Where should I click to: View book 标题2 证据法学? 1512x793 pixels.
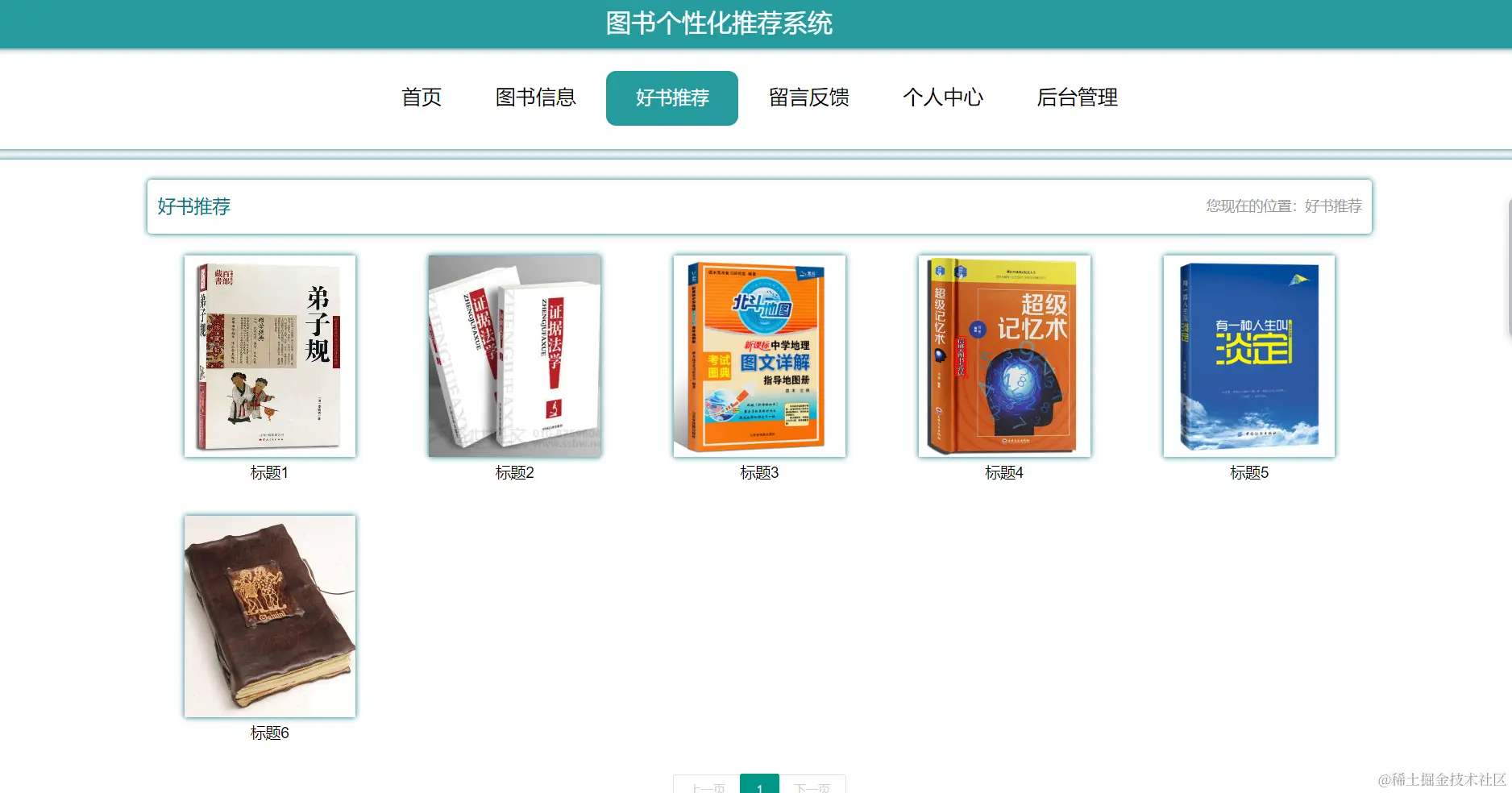pos(515,356)
